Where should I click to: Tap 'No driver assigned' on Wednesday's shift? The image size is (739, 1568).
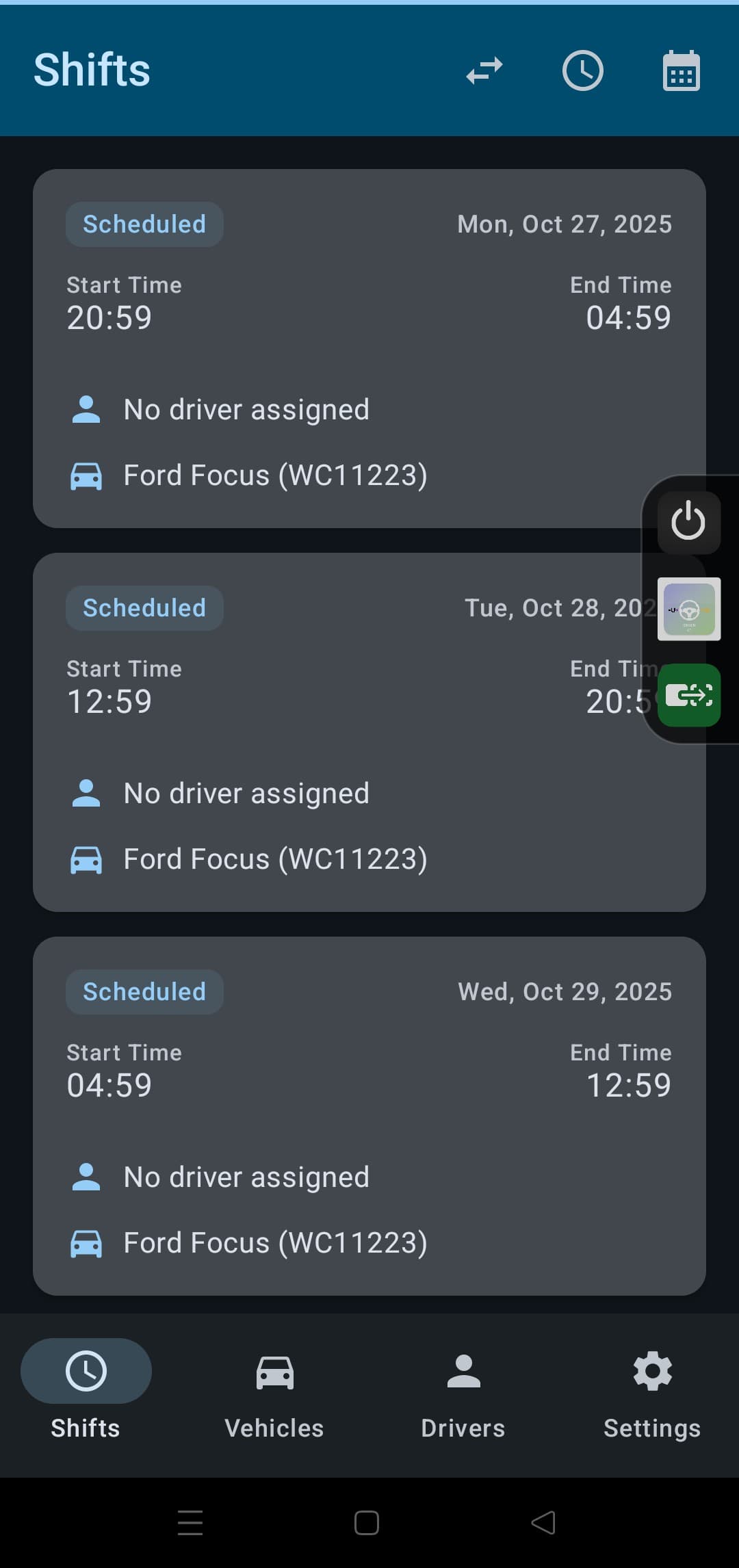246,1177
